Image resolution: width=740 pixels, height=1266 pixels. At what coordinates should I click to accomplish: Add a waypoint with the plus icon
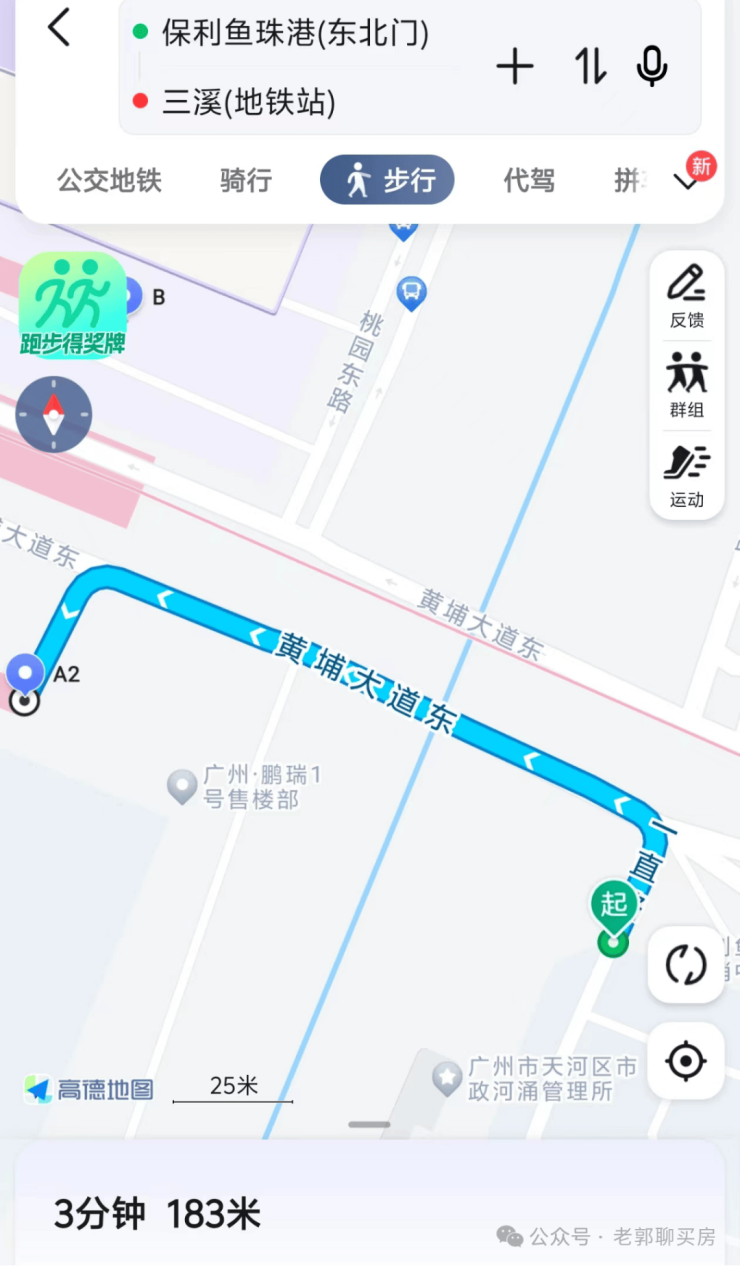[515, 67]
